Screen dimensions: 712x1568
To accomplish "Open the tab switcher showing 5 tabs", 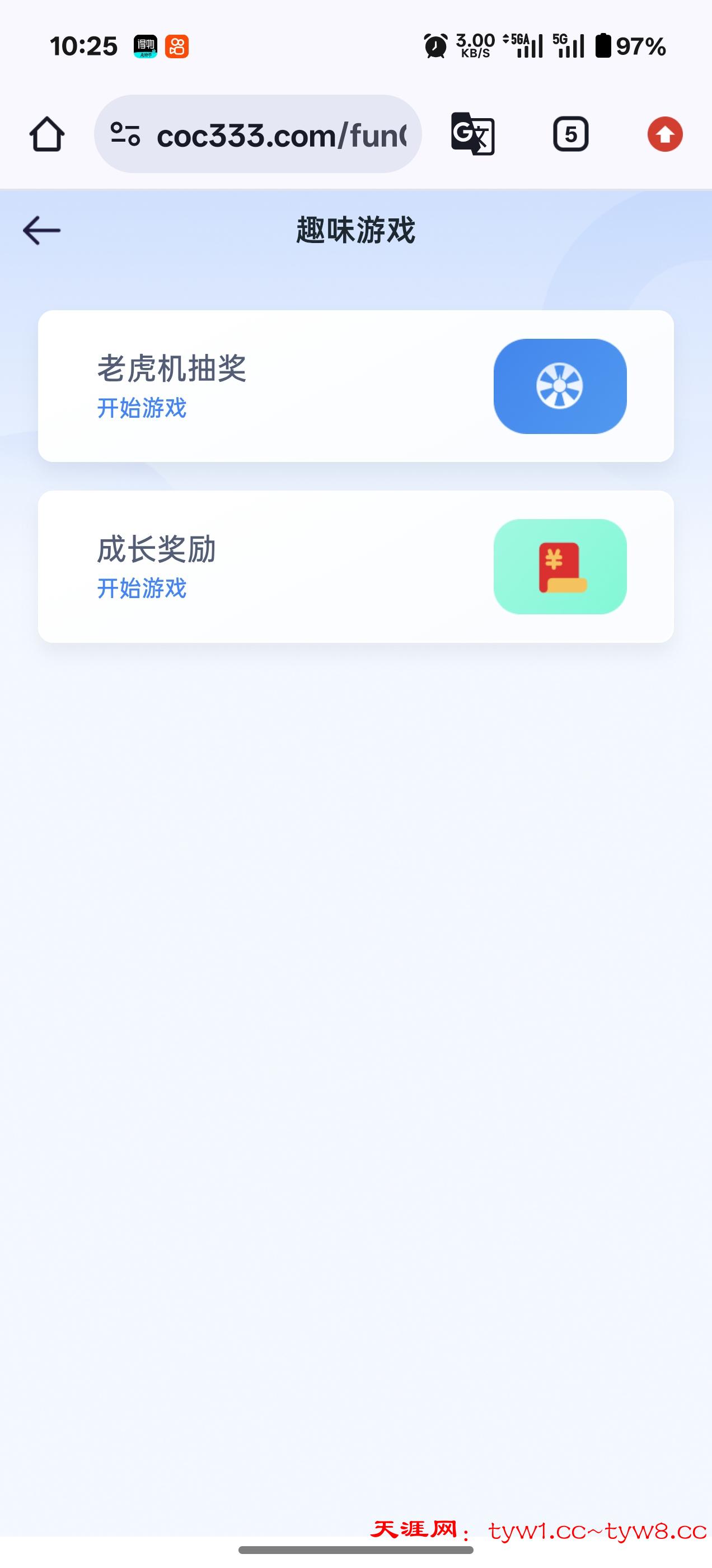I will (x=570, y=134).
